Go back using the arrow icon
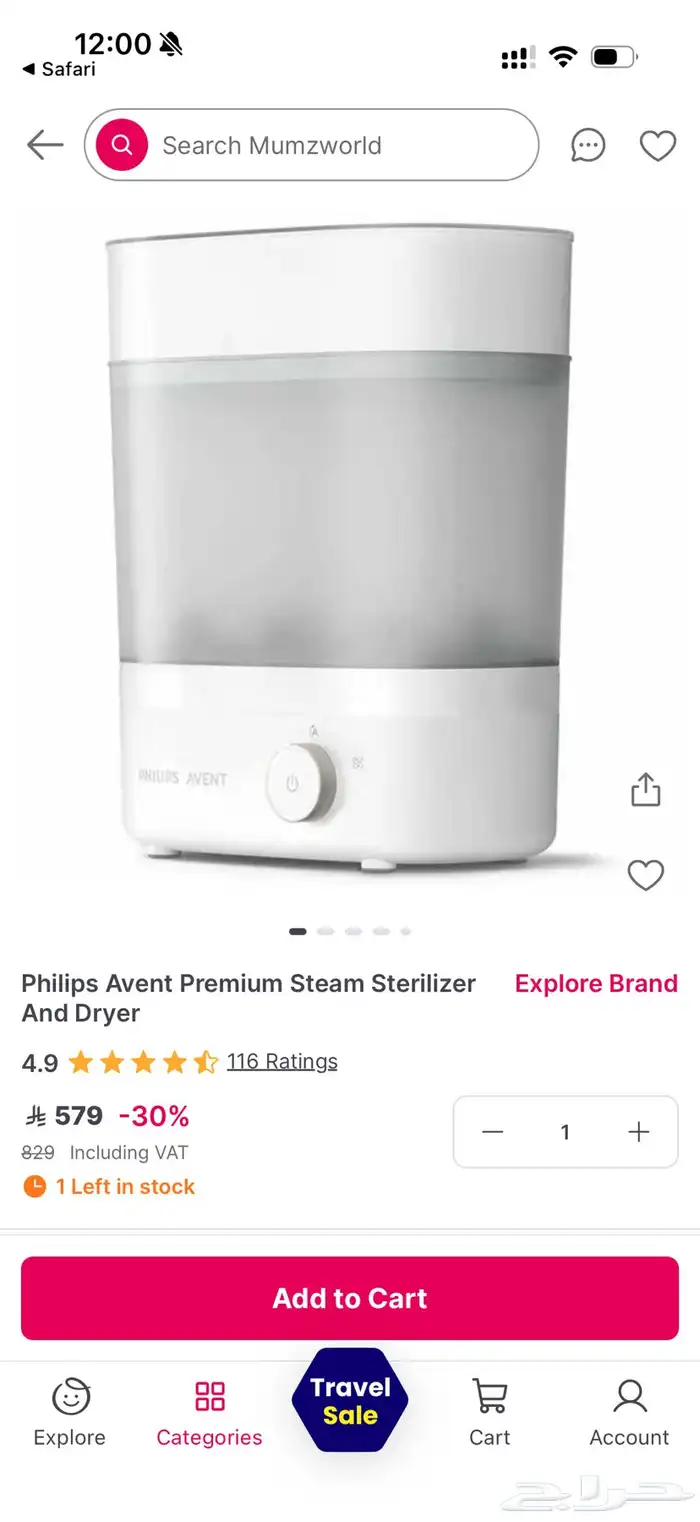 (x=45, y=145)
